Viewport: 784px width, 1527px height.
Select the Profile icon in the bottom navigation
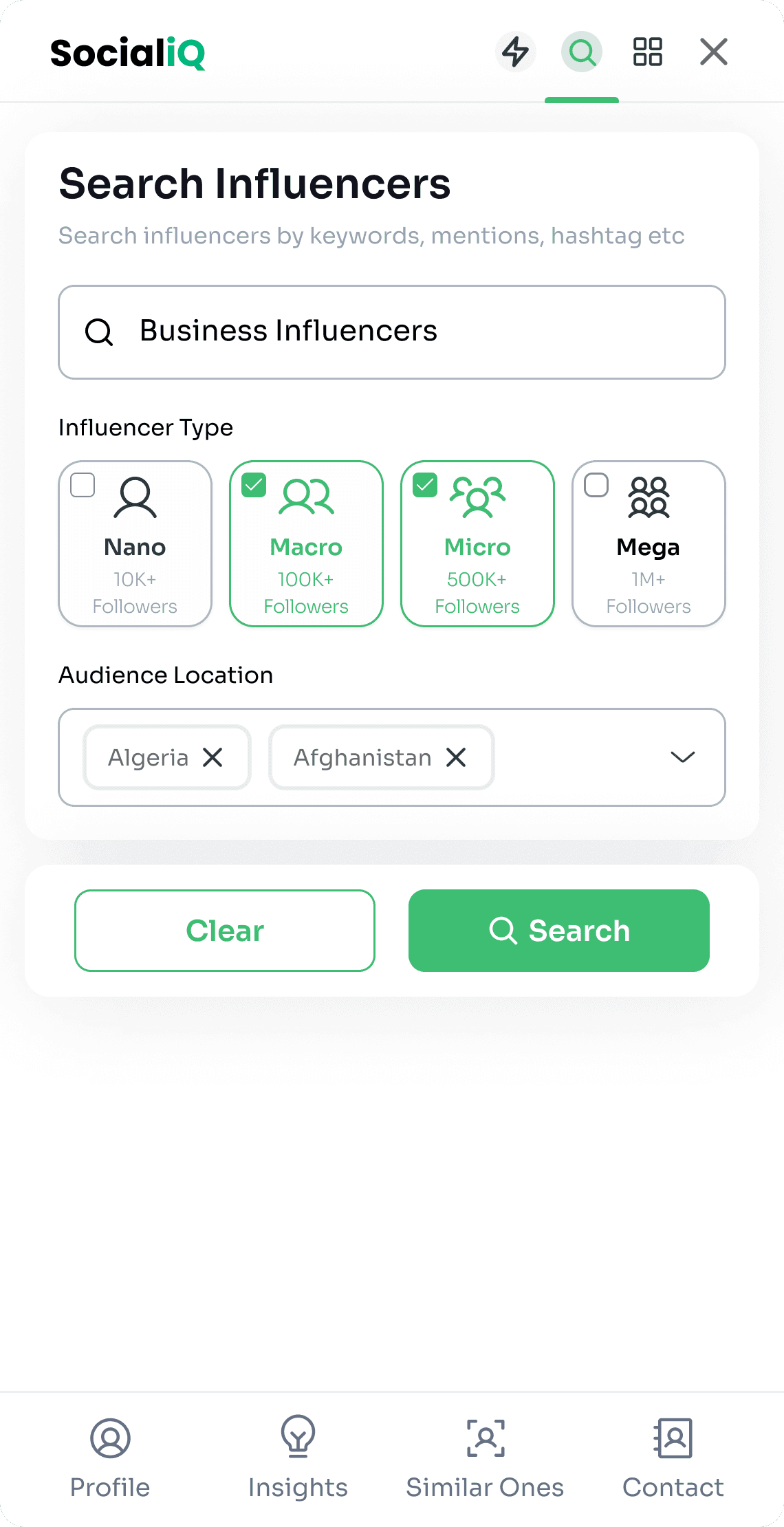coord(109,1440)
